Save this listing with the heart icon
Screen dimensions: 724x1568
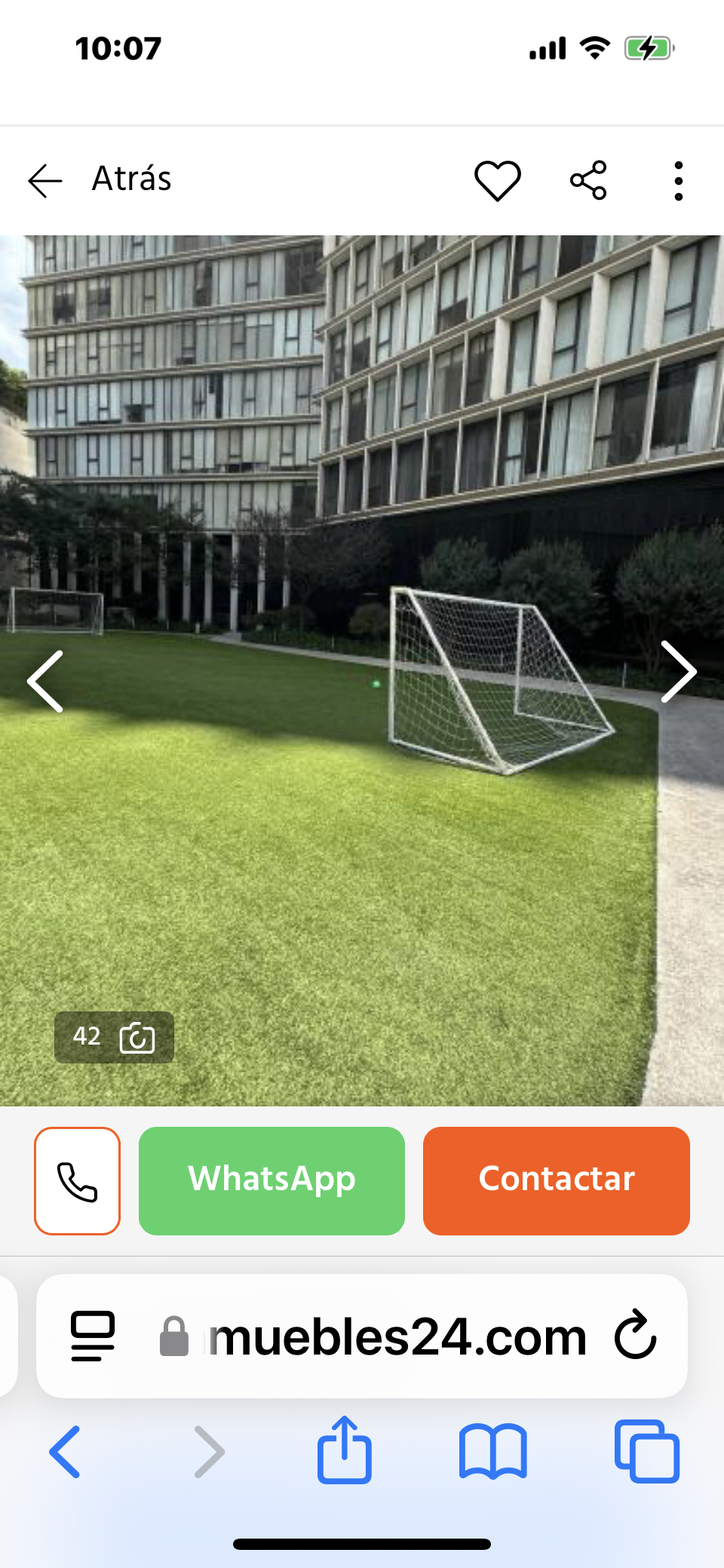[x=498, y=181]
